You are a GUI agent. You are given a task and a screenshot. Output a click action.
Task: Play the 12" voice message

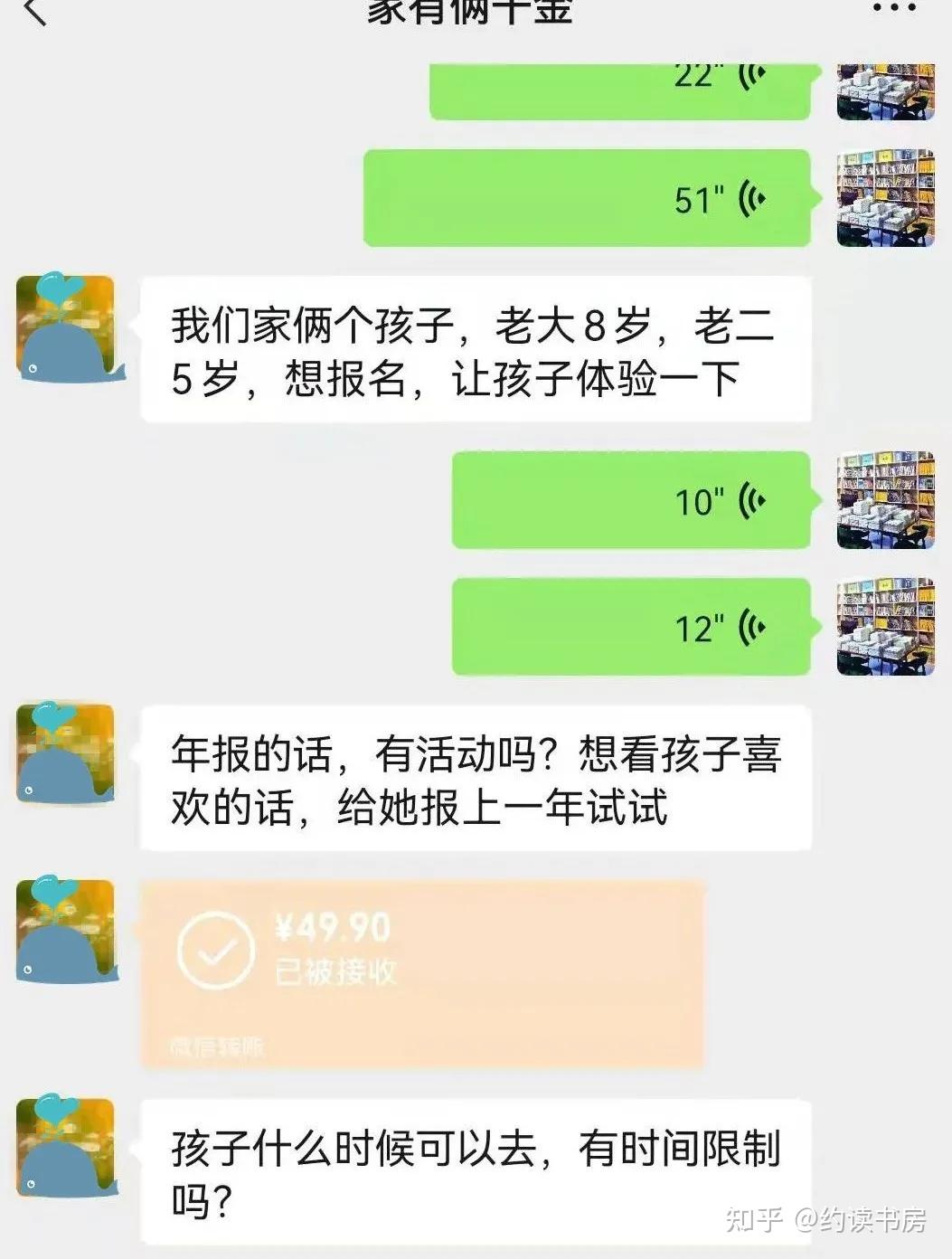[633, 626]
